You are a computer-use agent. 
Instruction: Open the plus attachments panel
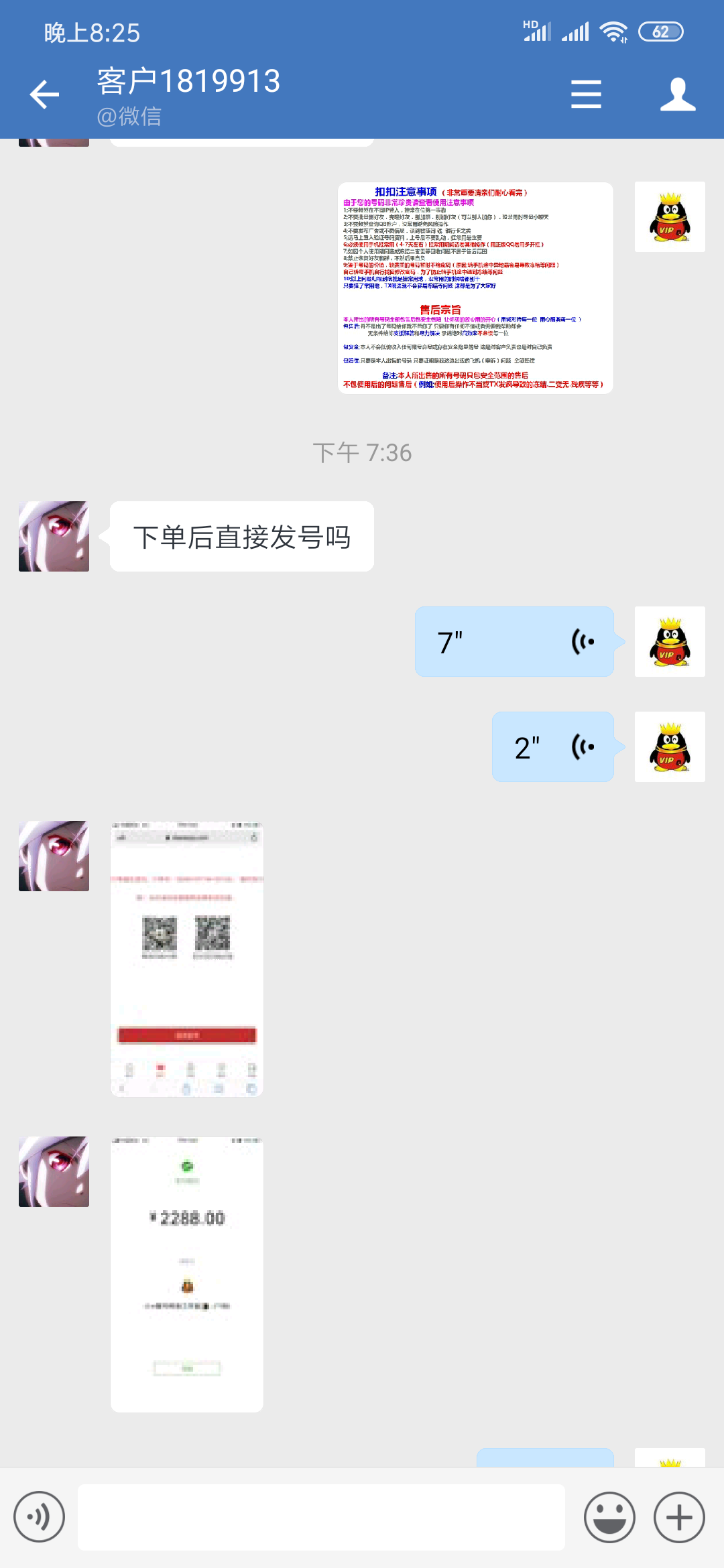(679, 1517)
